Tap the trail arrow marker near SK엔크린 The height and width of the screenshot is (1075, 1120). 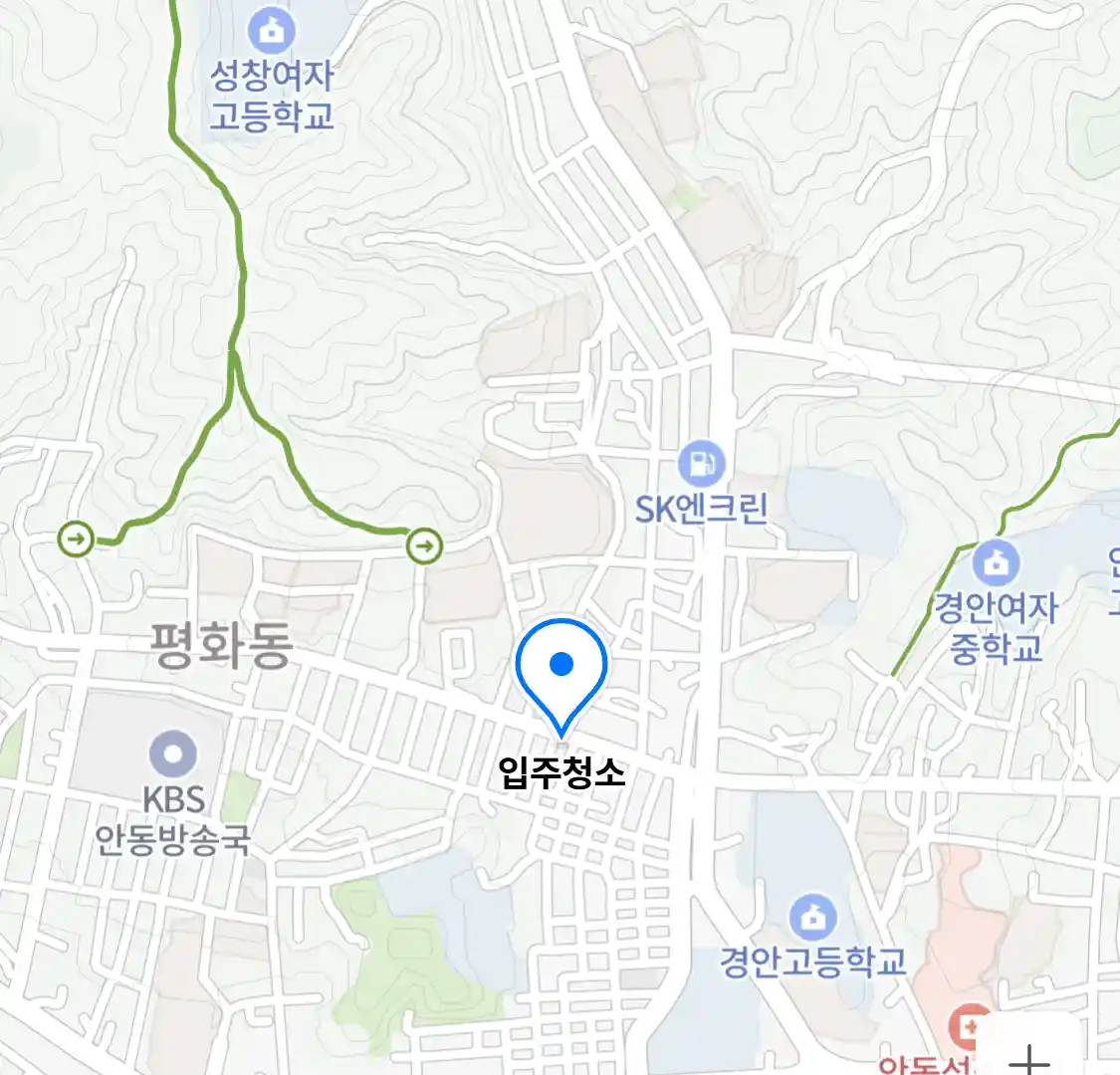click(424, 544)
